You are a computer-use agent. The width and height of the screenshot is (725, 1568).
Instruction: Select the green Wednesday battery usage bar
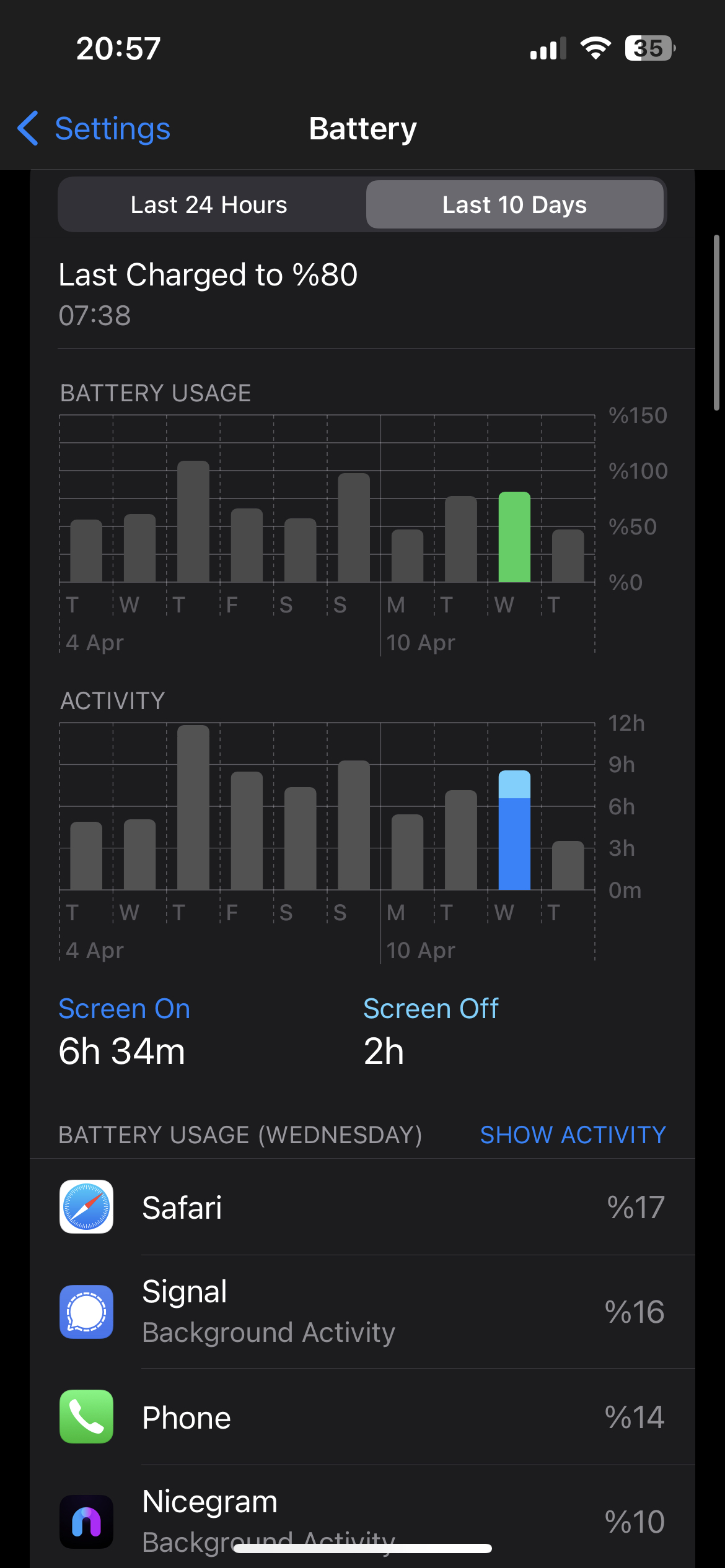click(514, 537)
